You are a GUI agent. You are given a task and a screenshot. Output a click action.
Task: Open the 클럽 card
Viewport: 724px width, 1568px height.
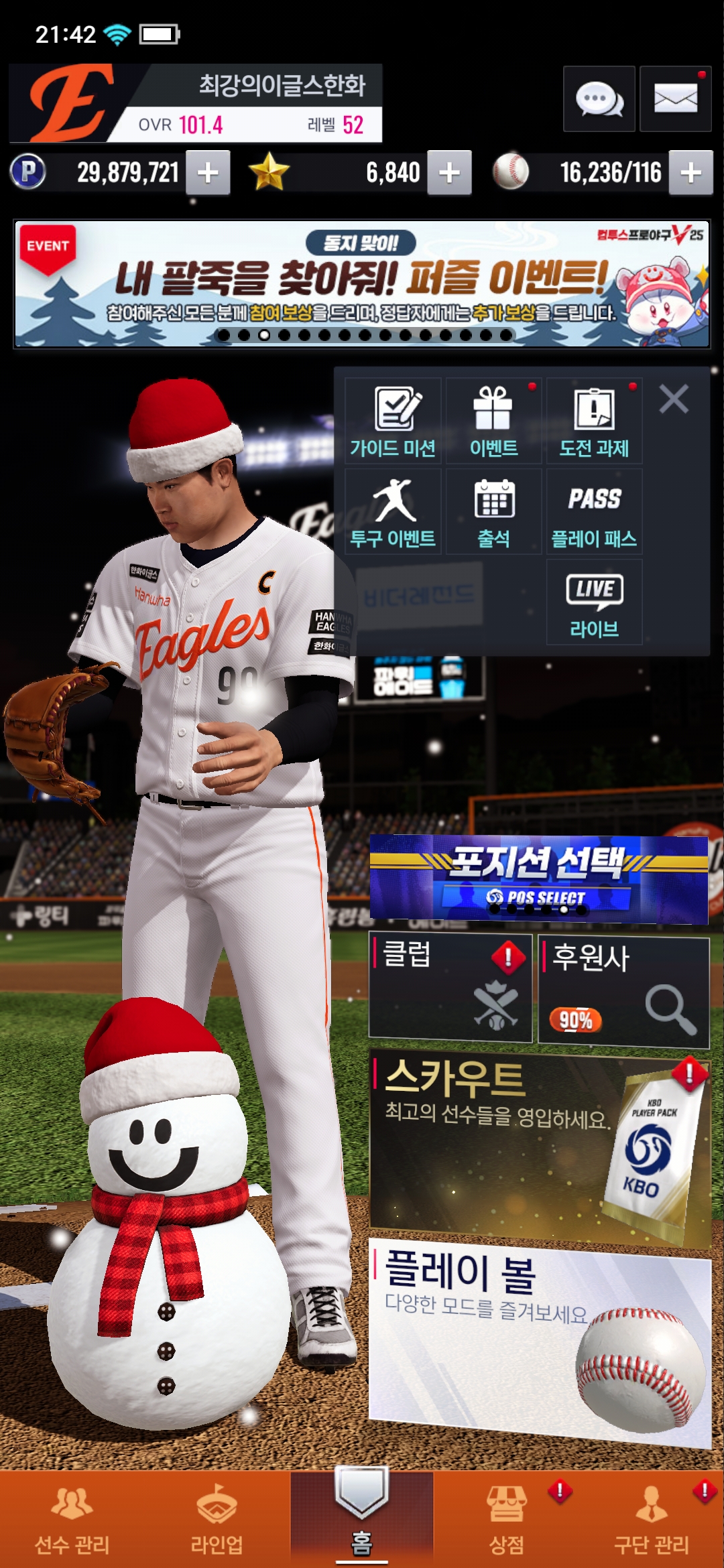point(450,988)
